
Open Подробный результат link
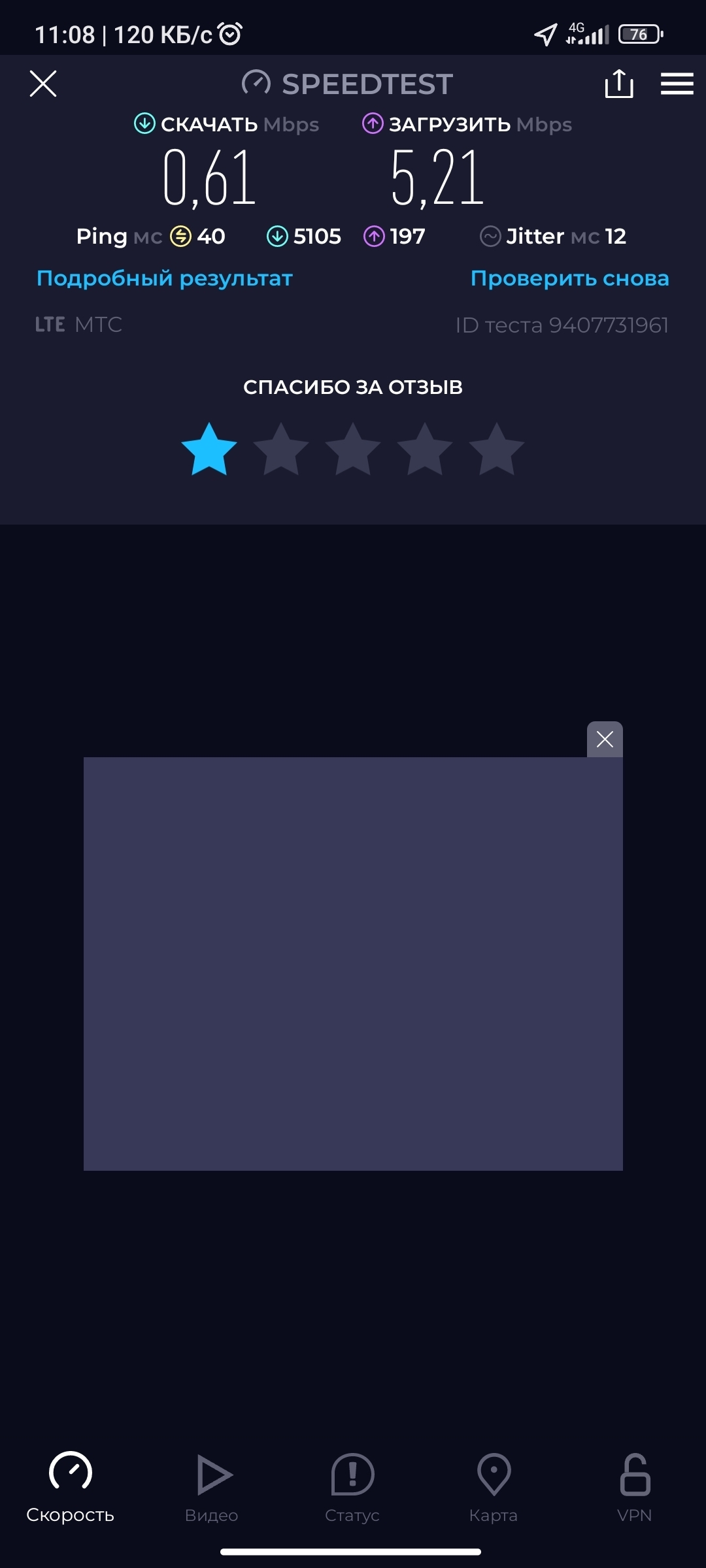(165, 278)
